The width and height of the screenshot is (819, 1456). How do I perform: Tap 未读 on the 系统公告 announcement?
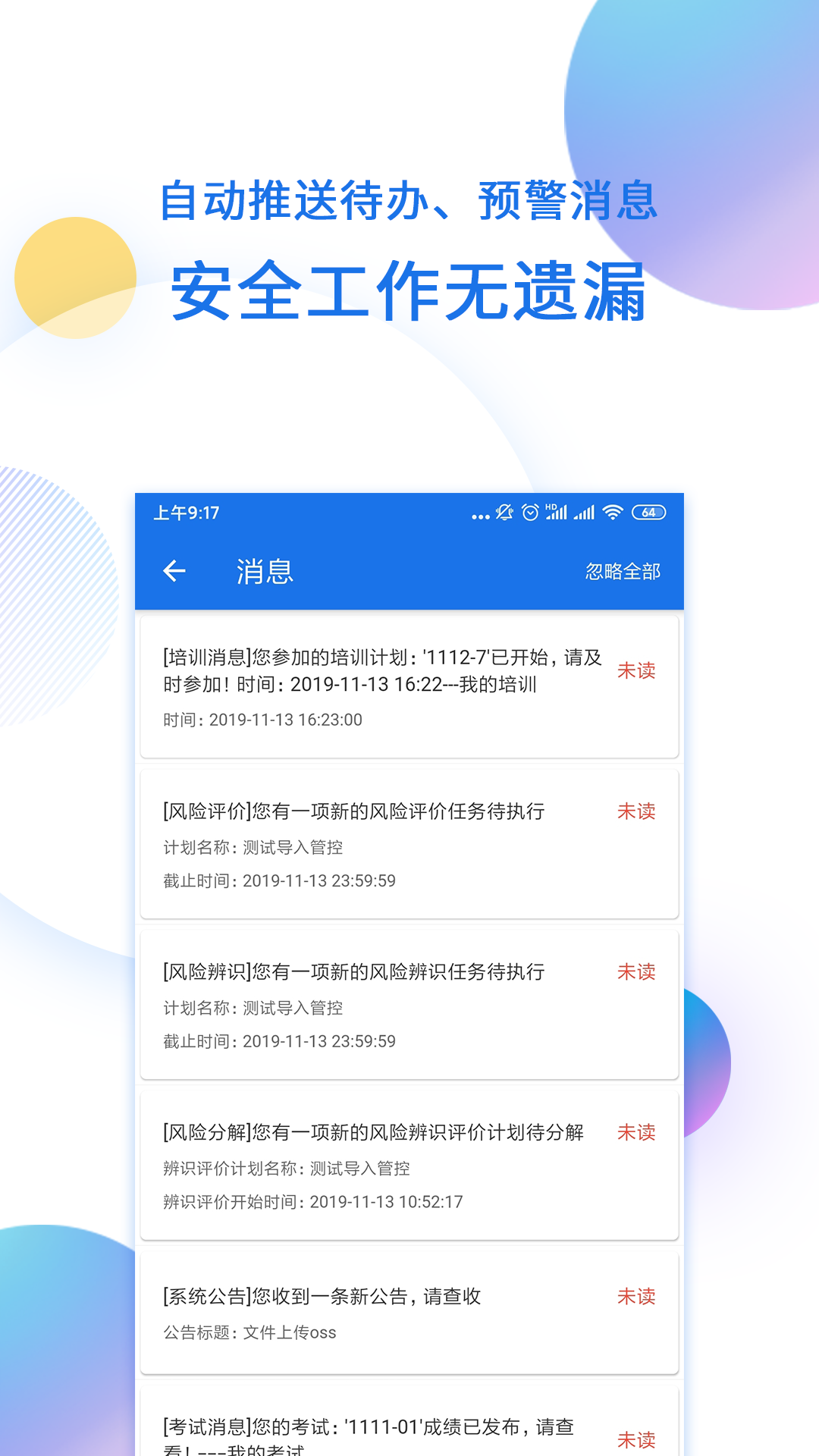click(x=636, y=1298)
